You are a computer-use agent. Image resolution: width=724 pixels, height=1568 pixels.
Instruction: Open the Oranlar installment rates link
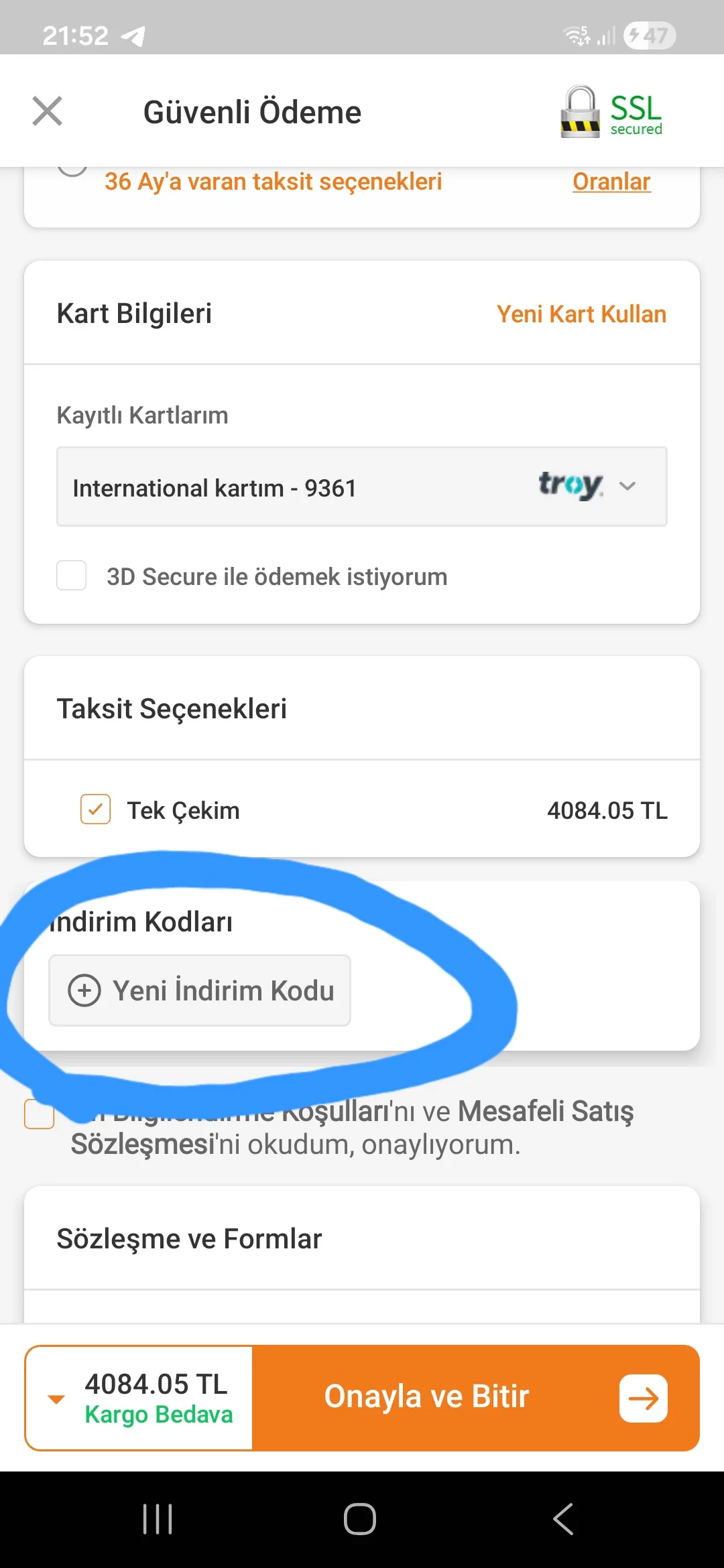click(x=611, y=182)
